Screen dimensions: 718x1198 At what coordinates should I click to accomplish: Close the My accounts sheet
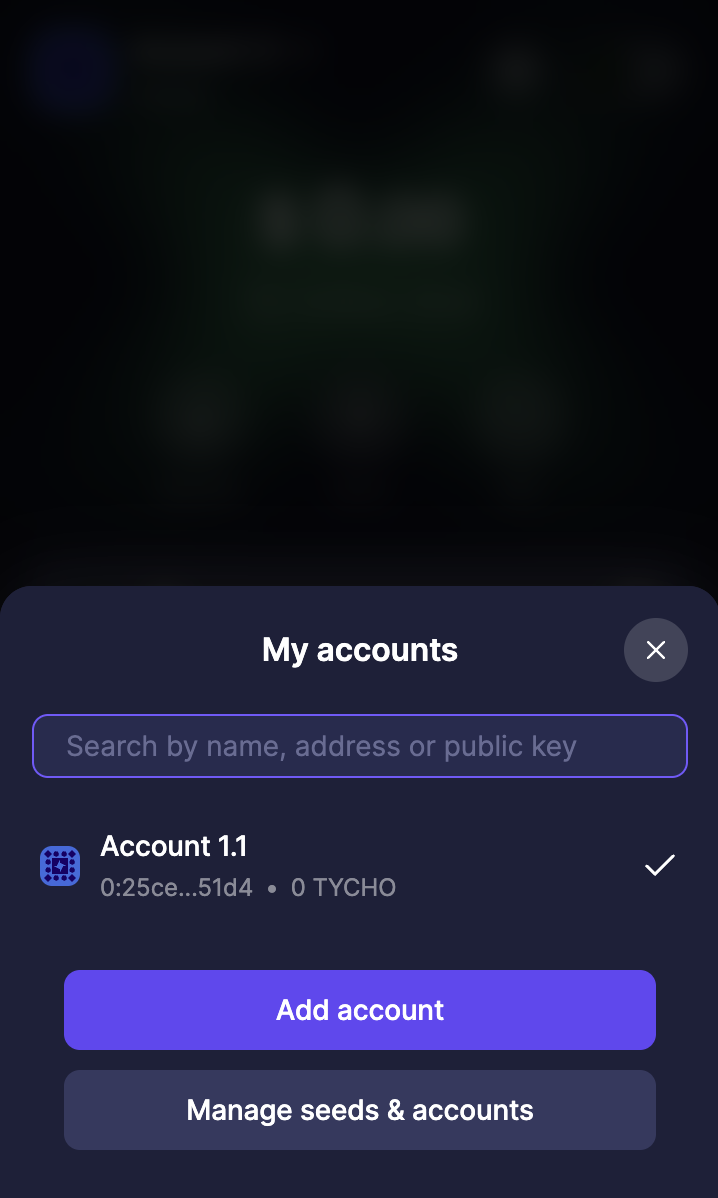[x=655, y=650]
